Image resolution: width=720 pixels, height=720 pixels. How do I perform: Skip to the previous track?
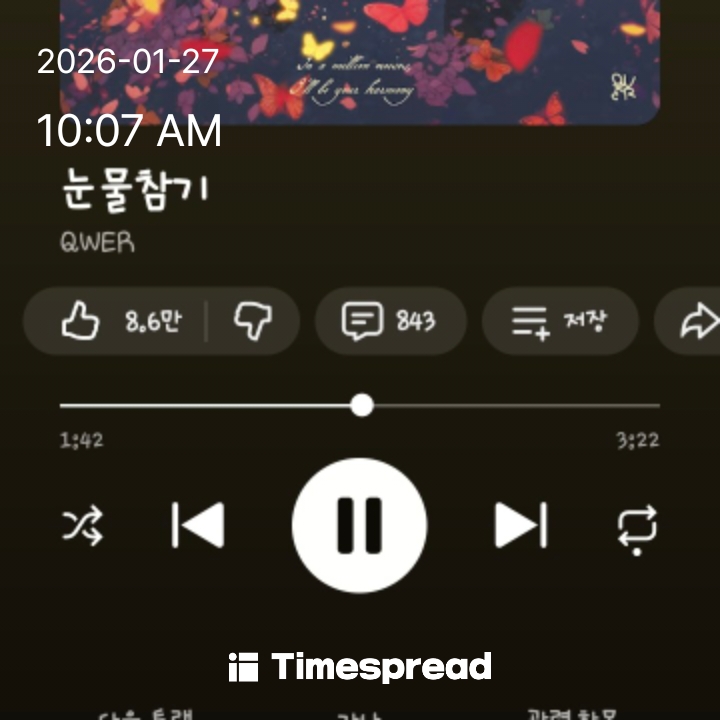point(198,525)
